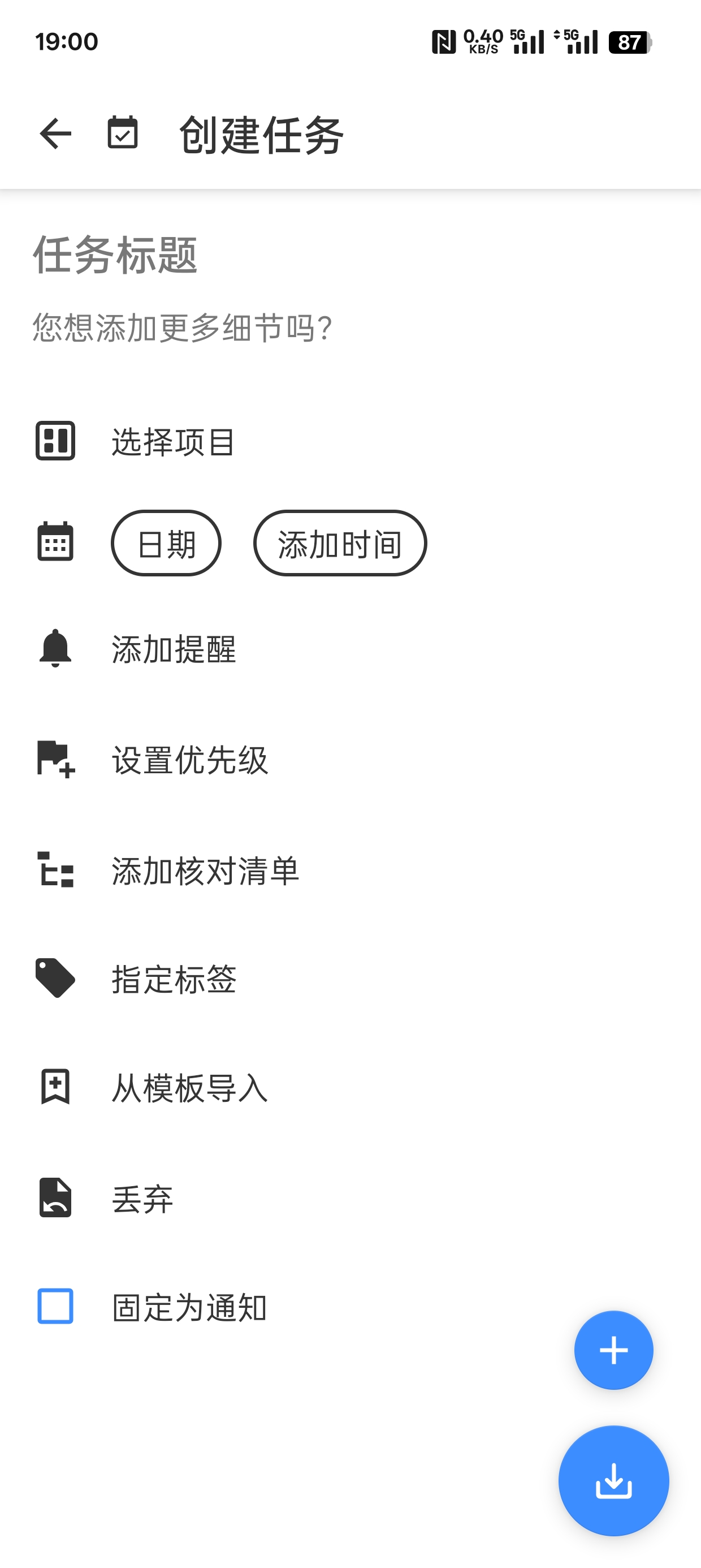Select the 日期 chip
This screenshot has height=1568, width=701.
(166, 543)
